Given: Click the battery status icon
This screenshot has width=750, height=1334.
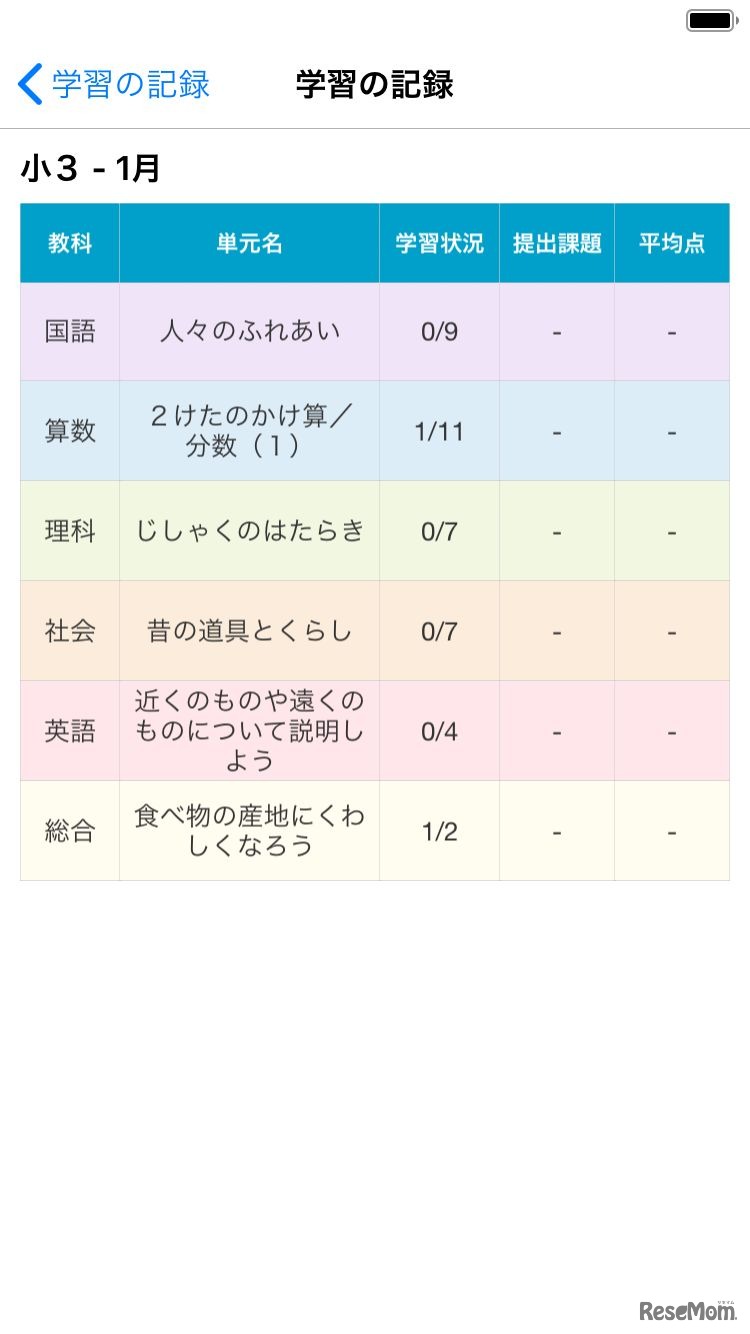Looking at the screenshot, I should [711, 19].
